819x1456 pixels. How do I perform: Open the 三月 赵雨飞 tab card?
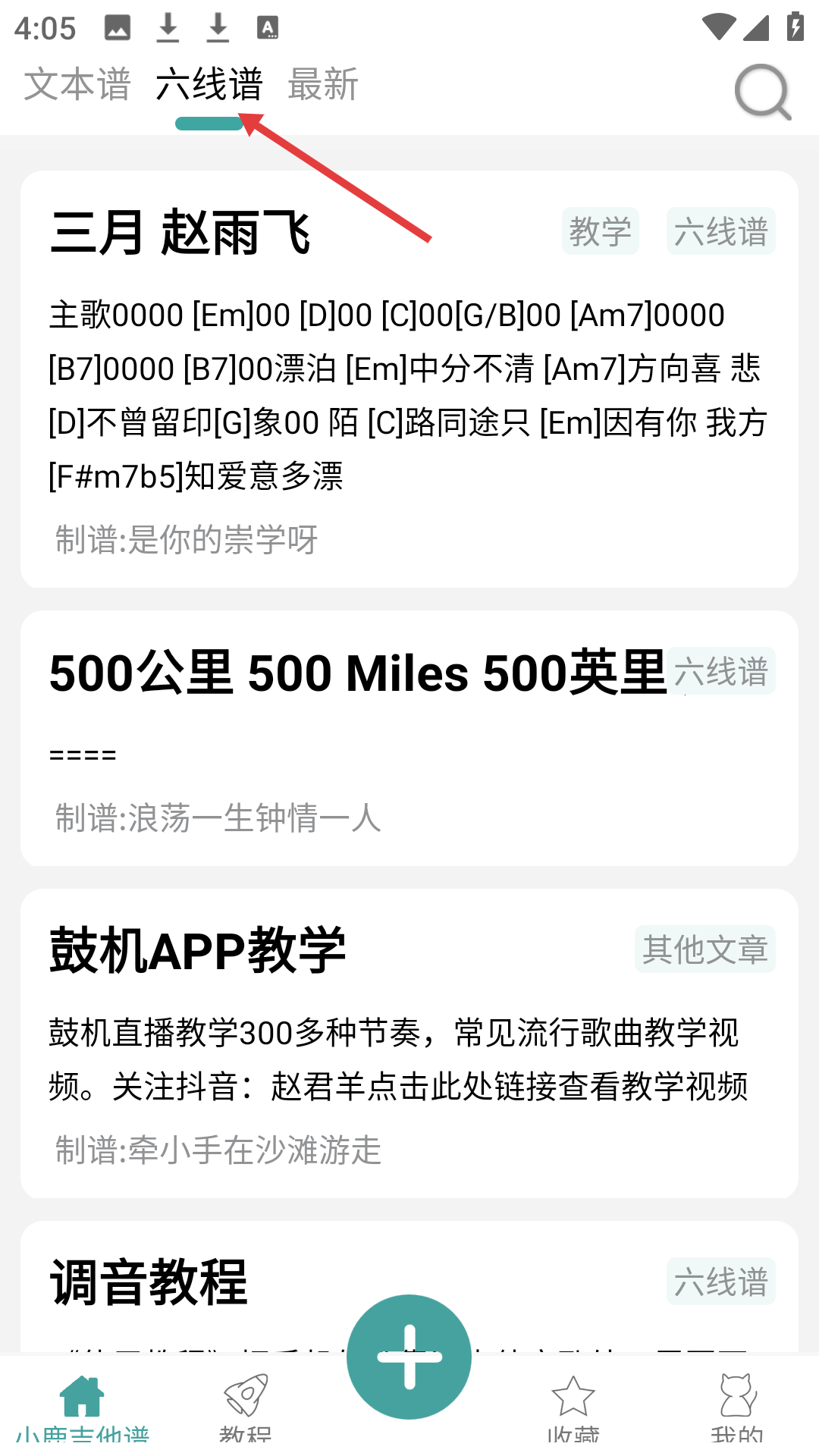(409, 379)
